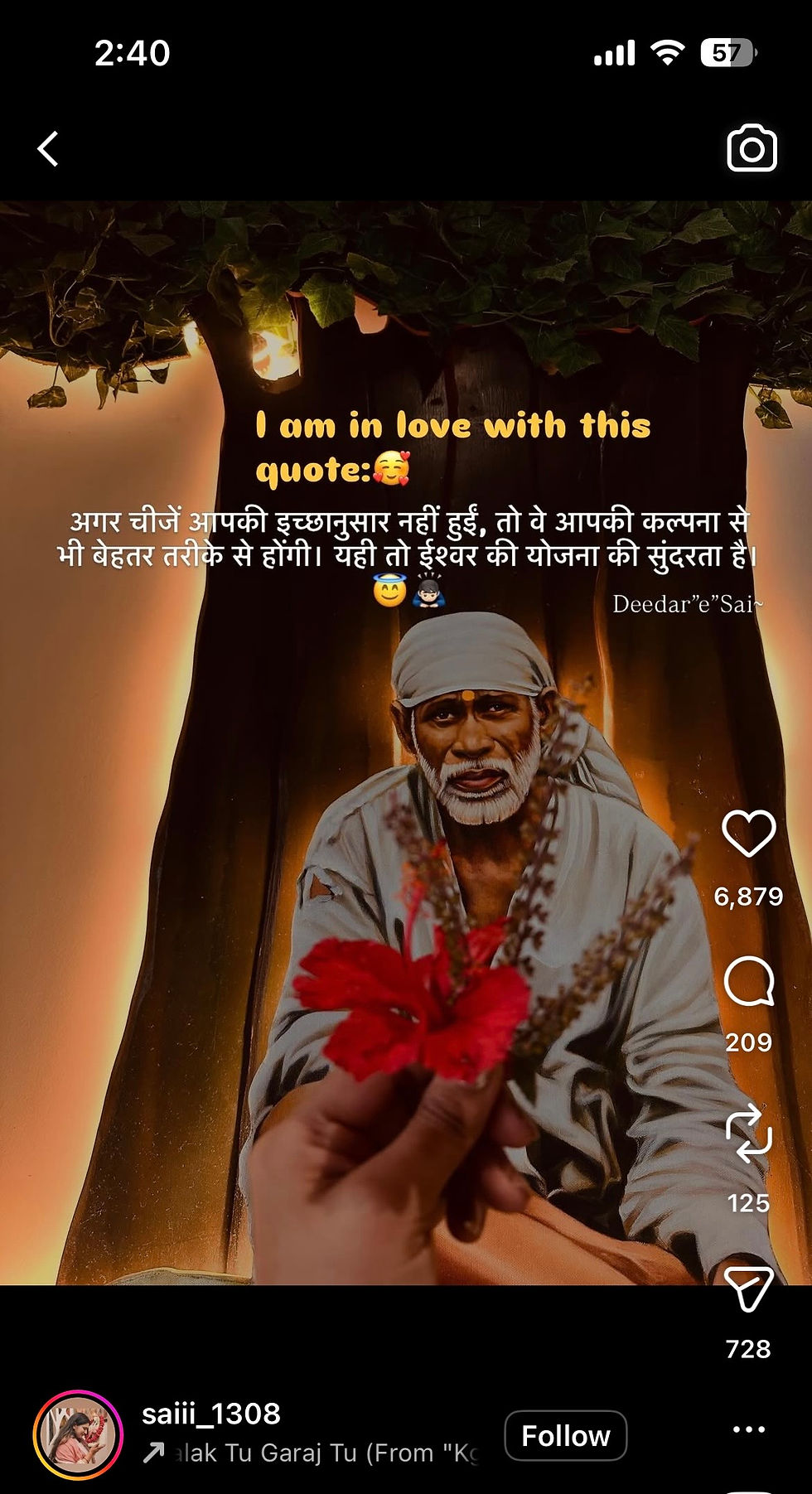Screen dimensions: 812x1494
Task: Open the comments on this reel
Action: tap(748, 982)
